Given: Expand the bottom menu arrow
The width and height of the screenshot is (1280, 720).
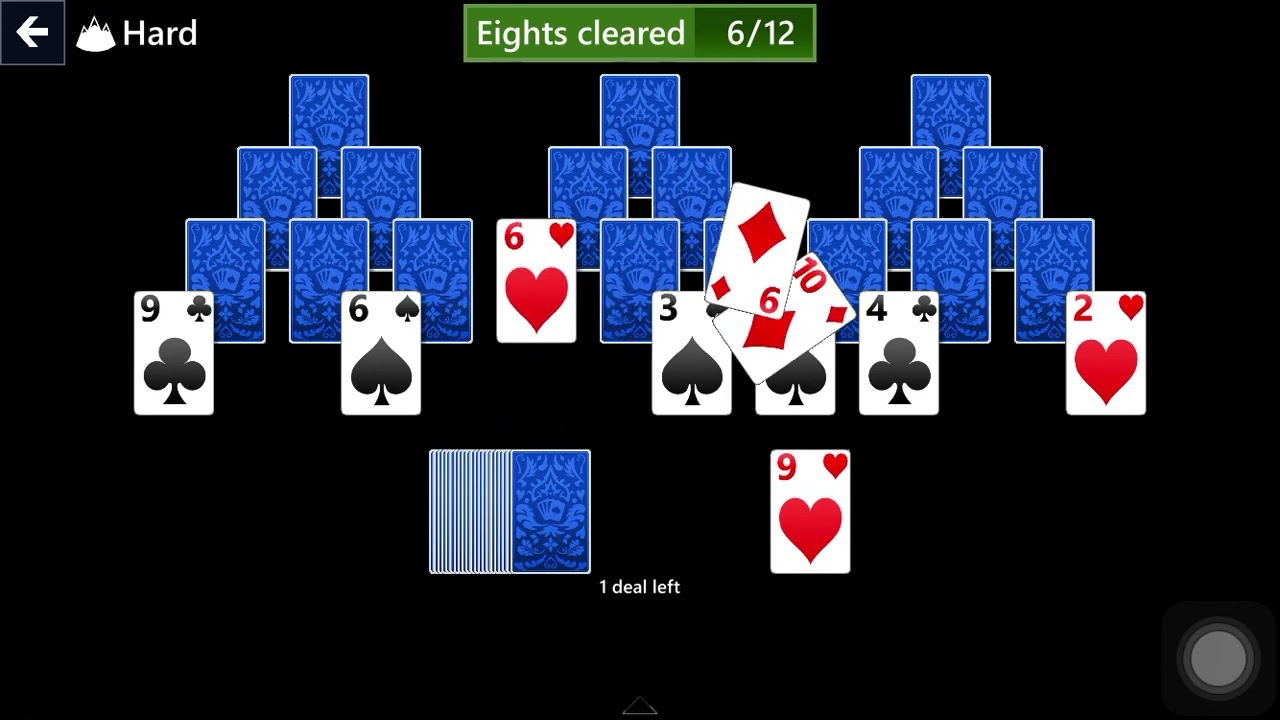Looking at the screenshot, I should pyautogui.click(x=640, y=706).
